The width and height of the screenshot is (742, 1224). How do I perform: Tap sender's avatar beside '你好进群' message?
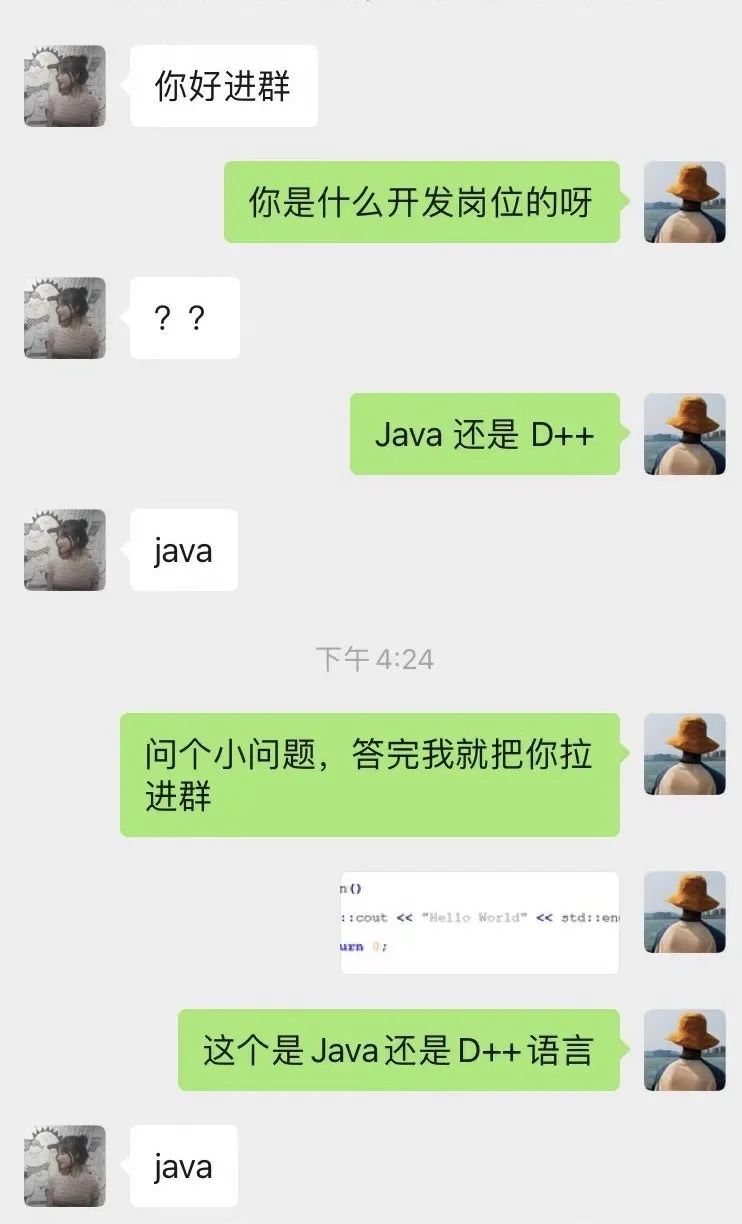pos(65,86)
